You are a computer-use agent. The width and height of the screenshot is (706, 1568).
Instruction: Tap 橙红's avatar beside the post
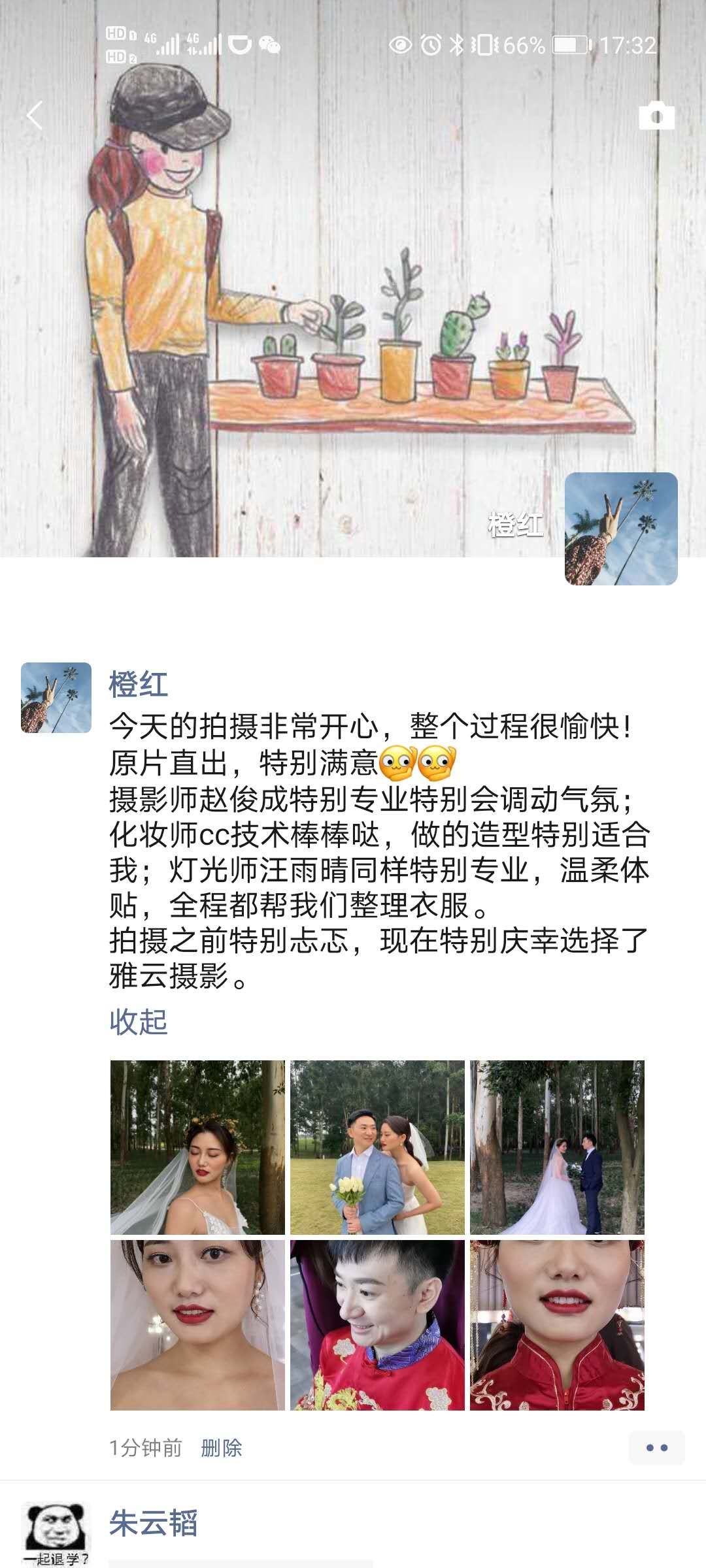pyautogui.click(x=56, y=697)
